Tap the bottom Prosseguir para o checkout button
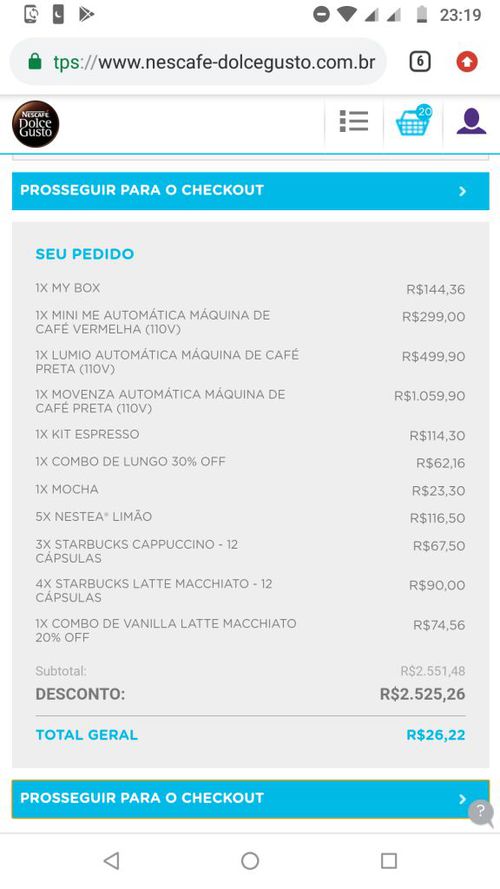This screenshot has height=889, width=500. click(x=250, y=798)
